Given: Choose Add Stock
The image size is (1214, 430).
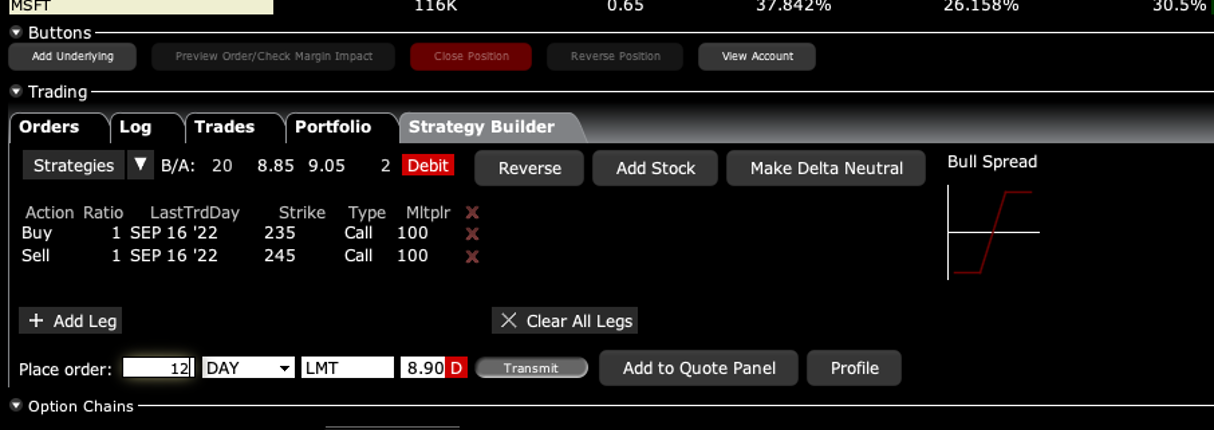Looking at the screenshot, I should click(655, 168).
